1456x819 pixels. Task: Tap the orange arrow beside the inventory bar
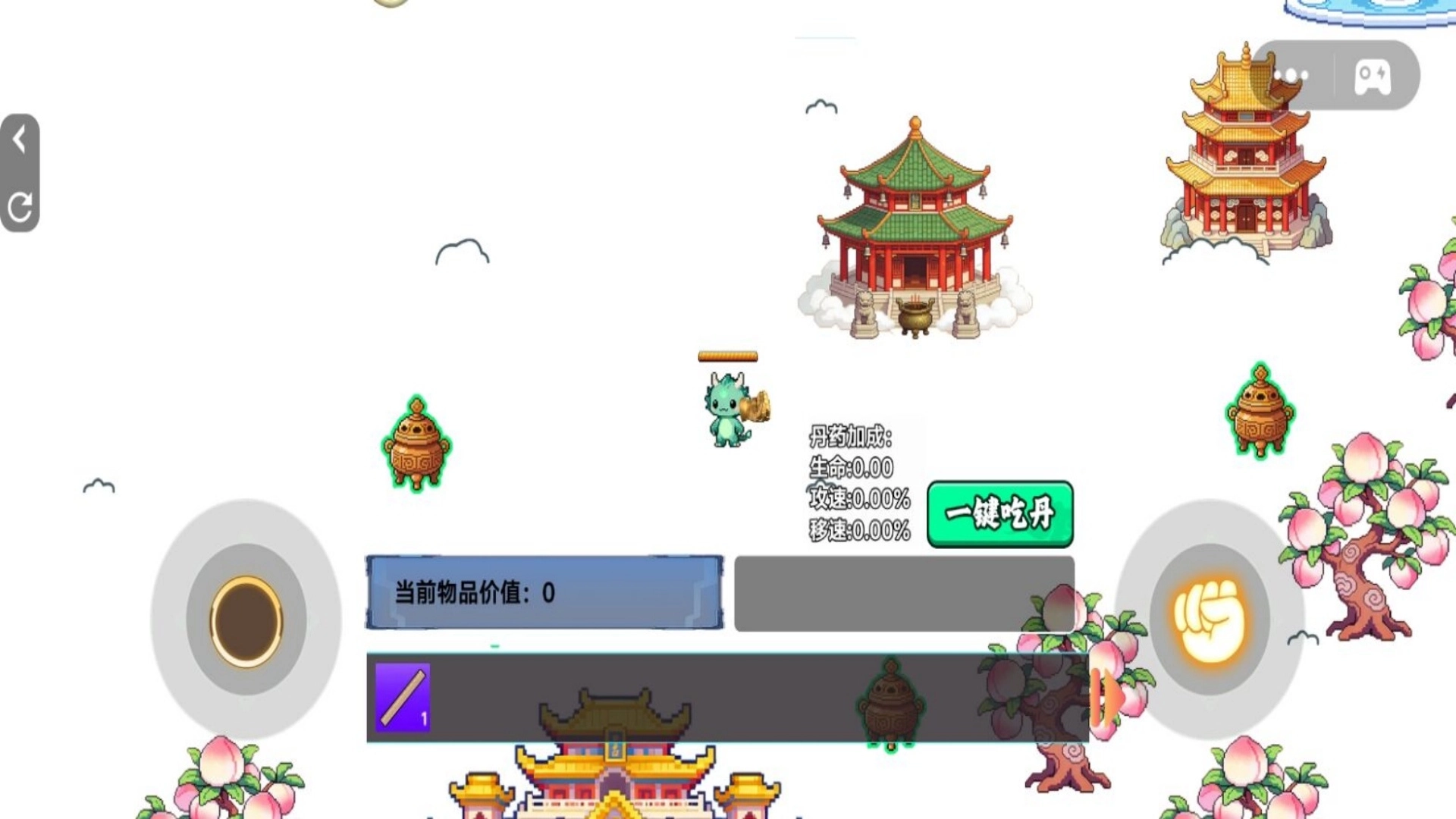pyautogui.click(x=1109, y=699)
